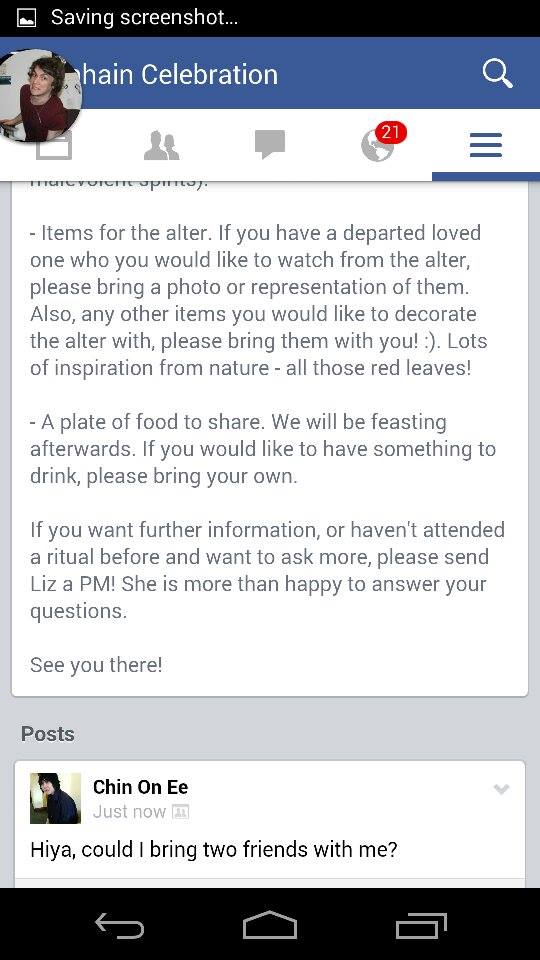Open Chin On Ee's profile name
Screen dimensions: 540x960
(x=140, y=787)
